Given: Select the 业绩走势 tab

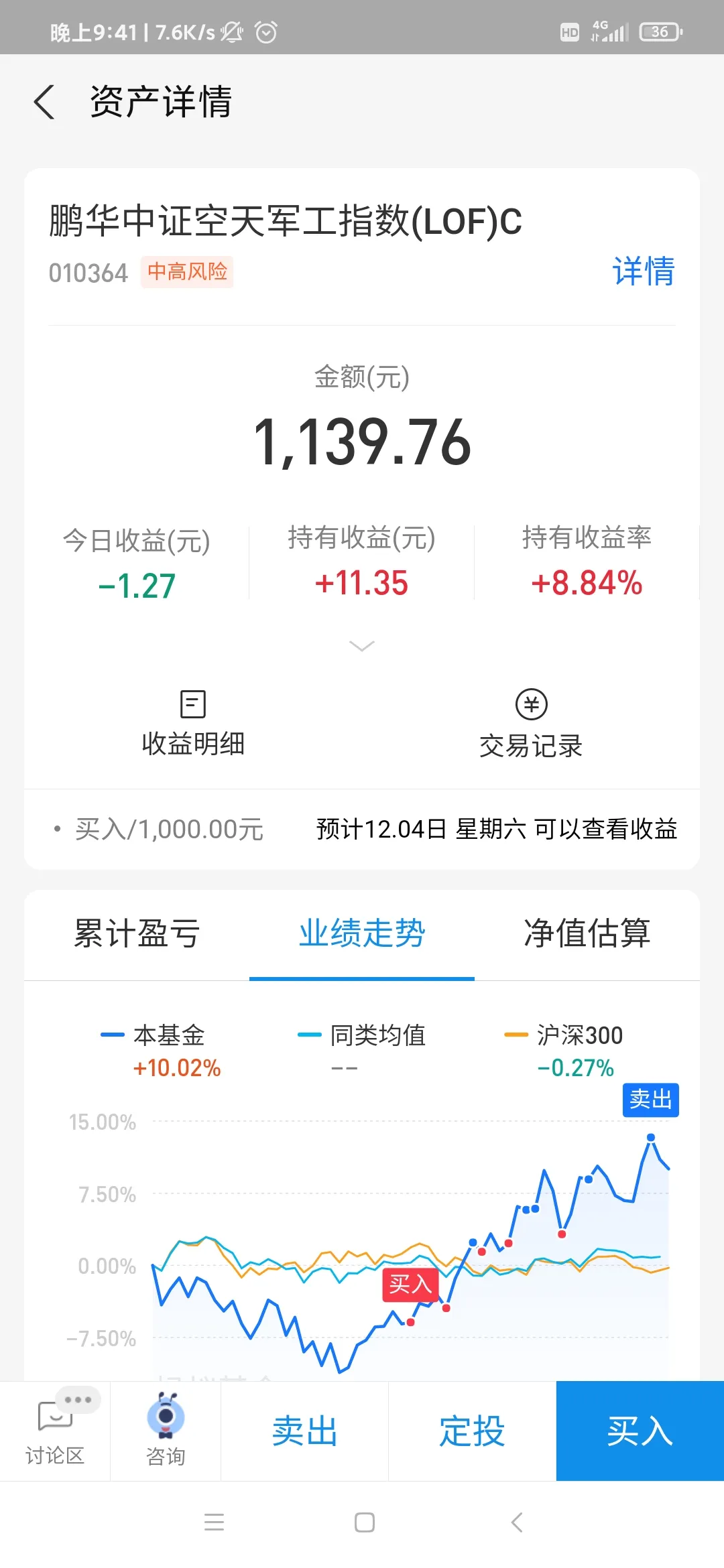Looking at the screenshot, I should click(362, 933).
